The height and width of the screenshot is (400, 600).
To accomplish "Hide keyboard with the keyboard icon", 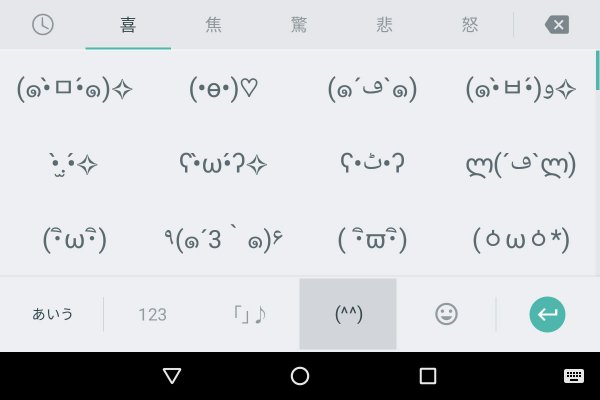I will click(574, 376).
